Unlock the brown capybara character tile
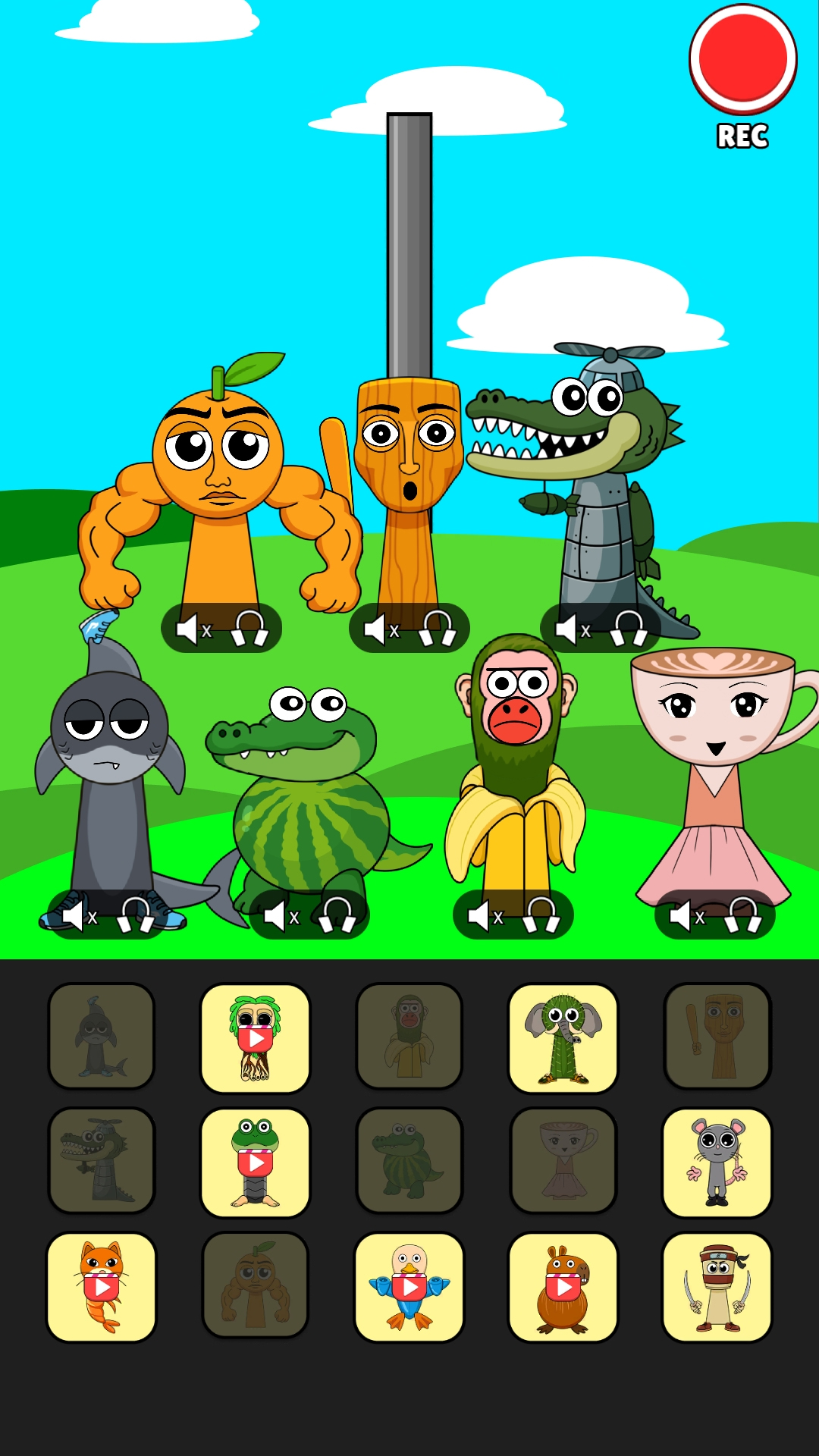This screenshot has height=1456, width=819. coord(563,1287)
